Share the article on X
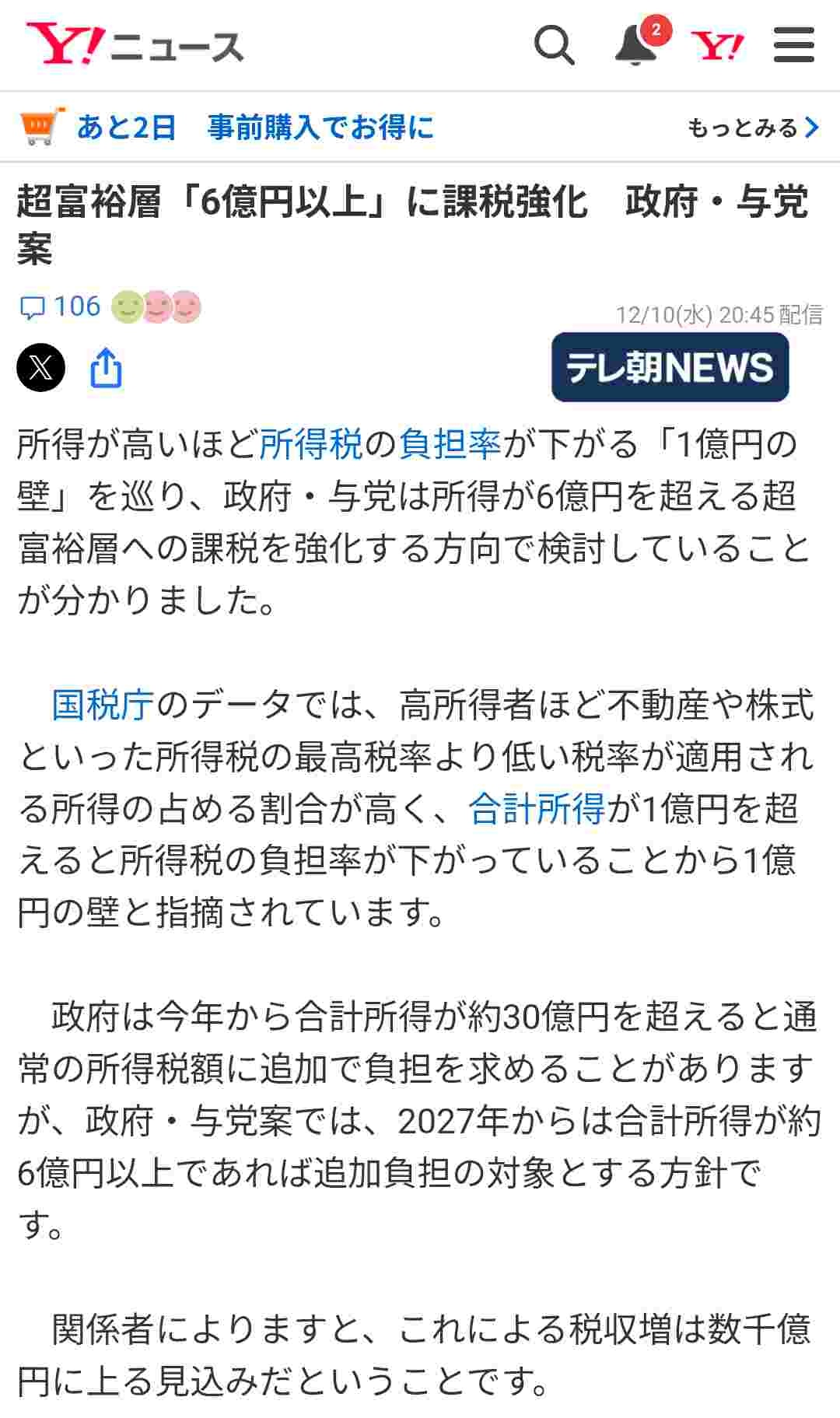 click(x=40, y=367)
